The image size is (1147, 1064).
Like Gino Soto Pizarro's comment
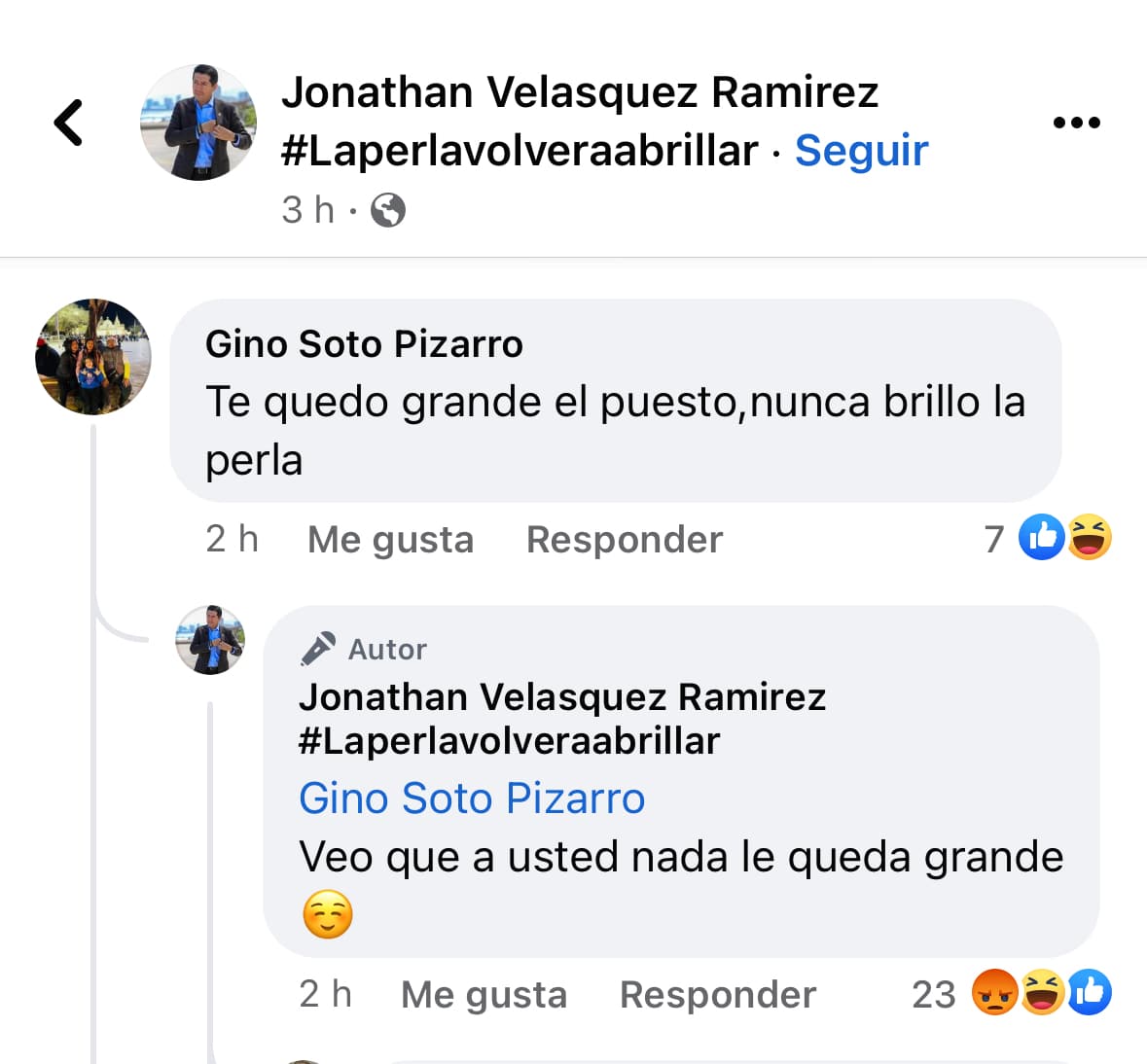coord(390,540)
